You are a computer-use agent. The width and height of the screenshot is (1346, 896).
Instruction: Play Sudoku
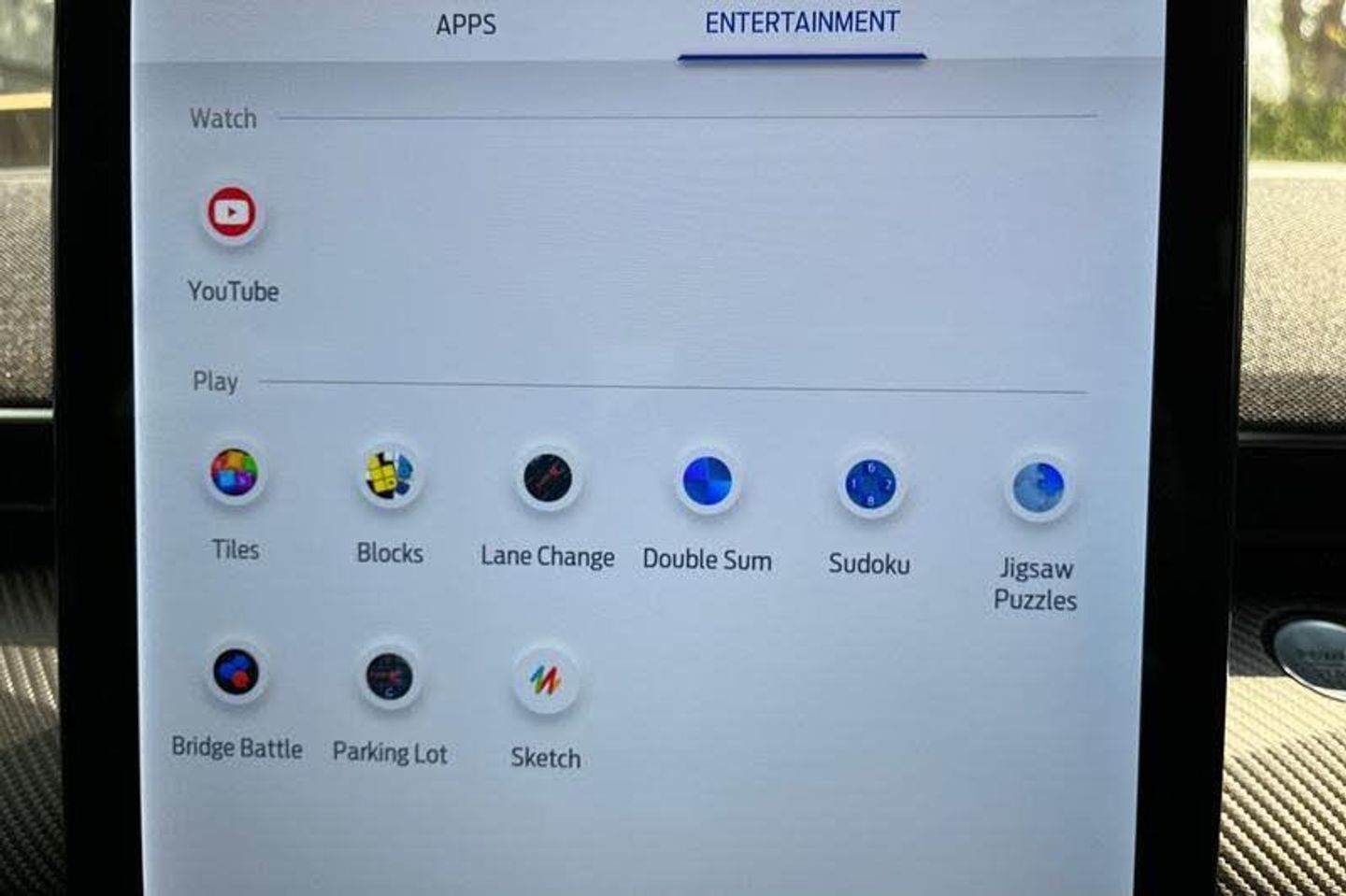(870, 485)
